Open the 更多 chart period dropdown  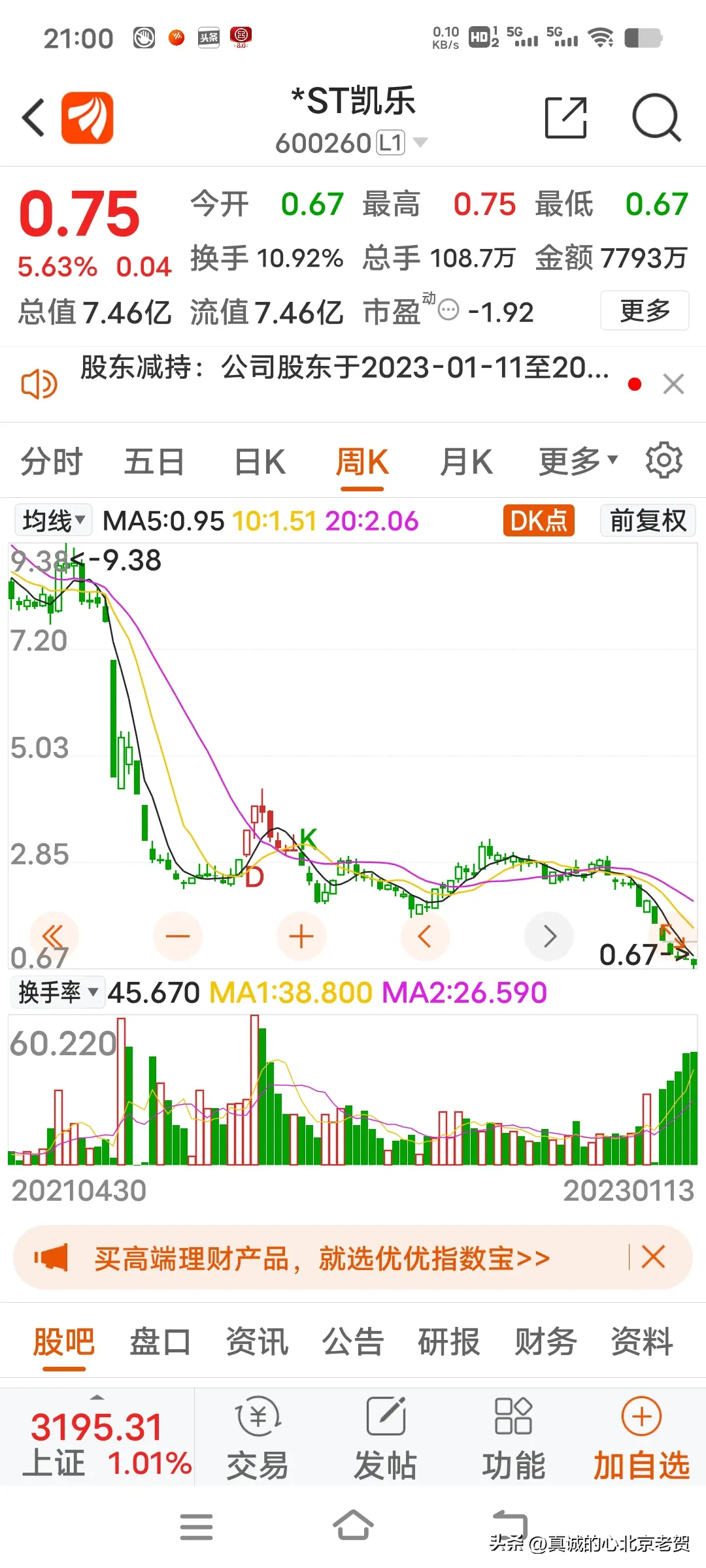click(x=577, y=462)
